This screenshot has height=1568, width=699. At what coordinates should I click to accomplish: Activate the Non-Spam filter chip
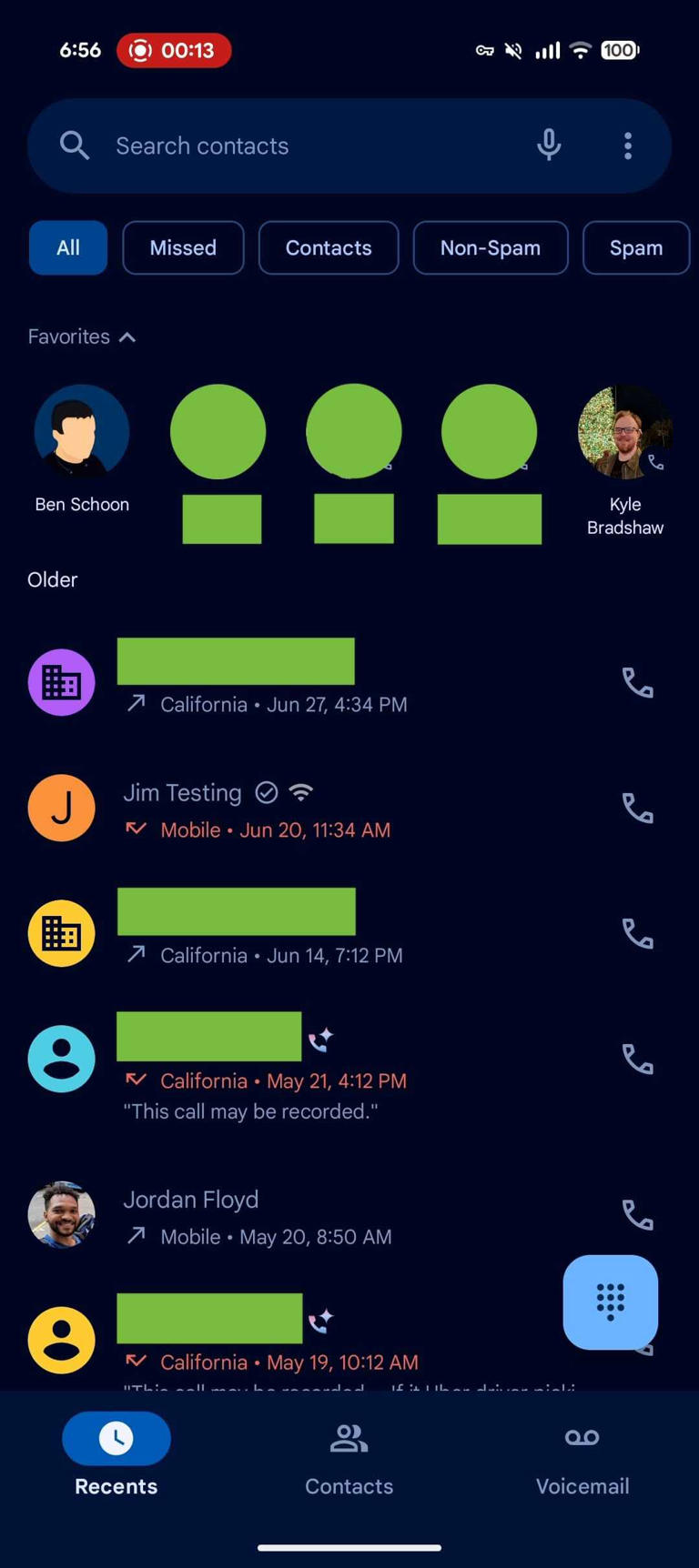pyautogui.click(x=491, y=247)
